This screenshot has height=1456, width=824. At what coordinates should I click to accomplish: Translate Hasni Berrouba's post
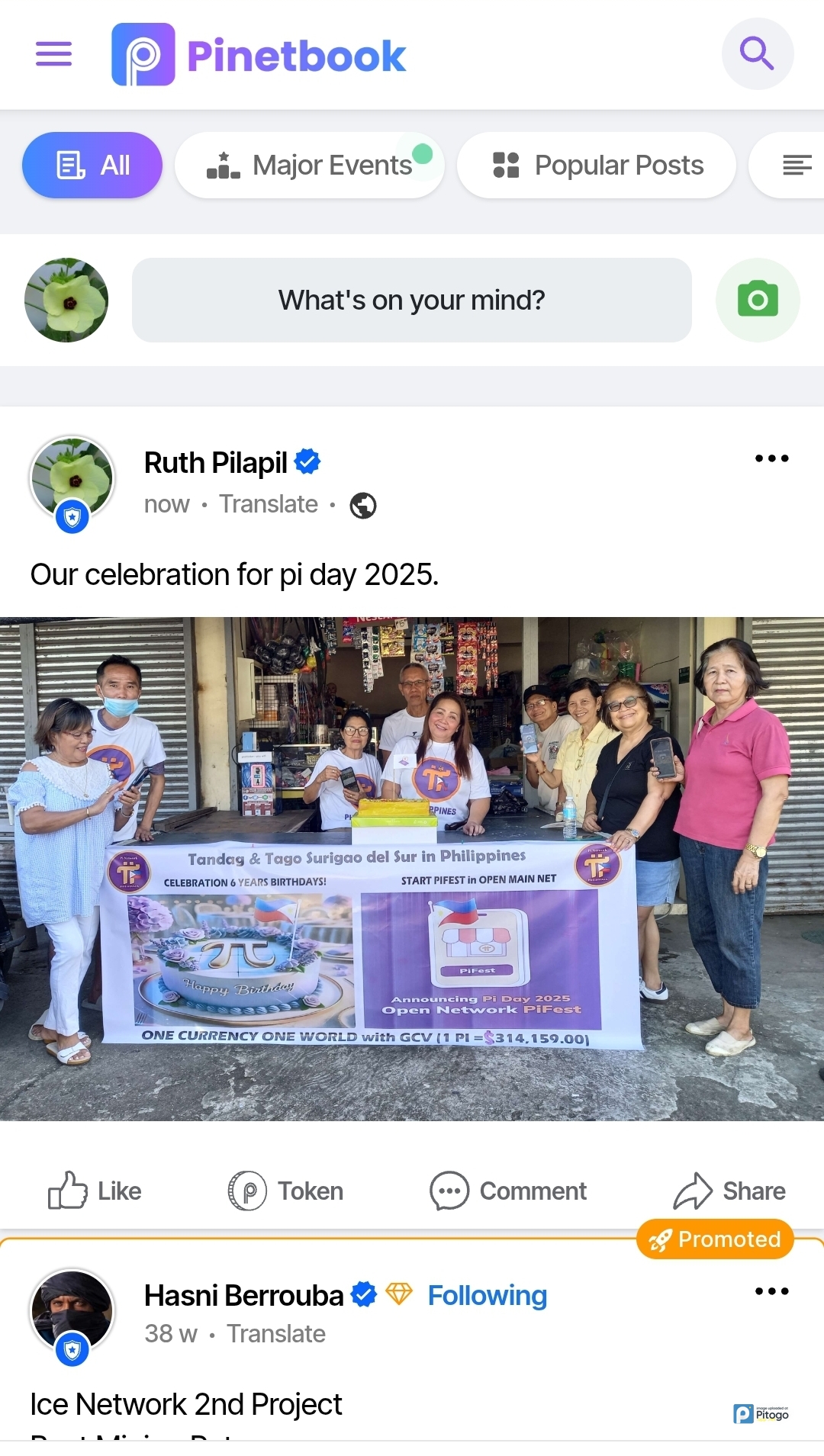[276, 1334]
